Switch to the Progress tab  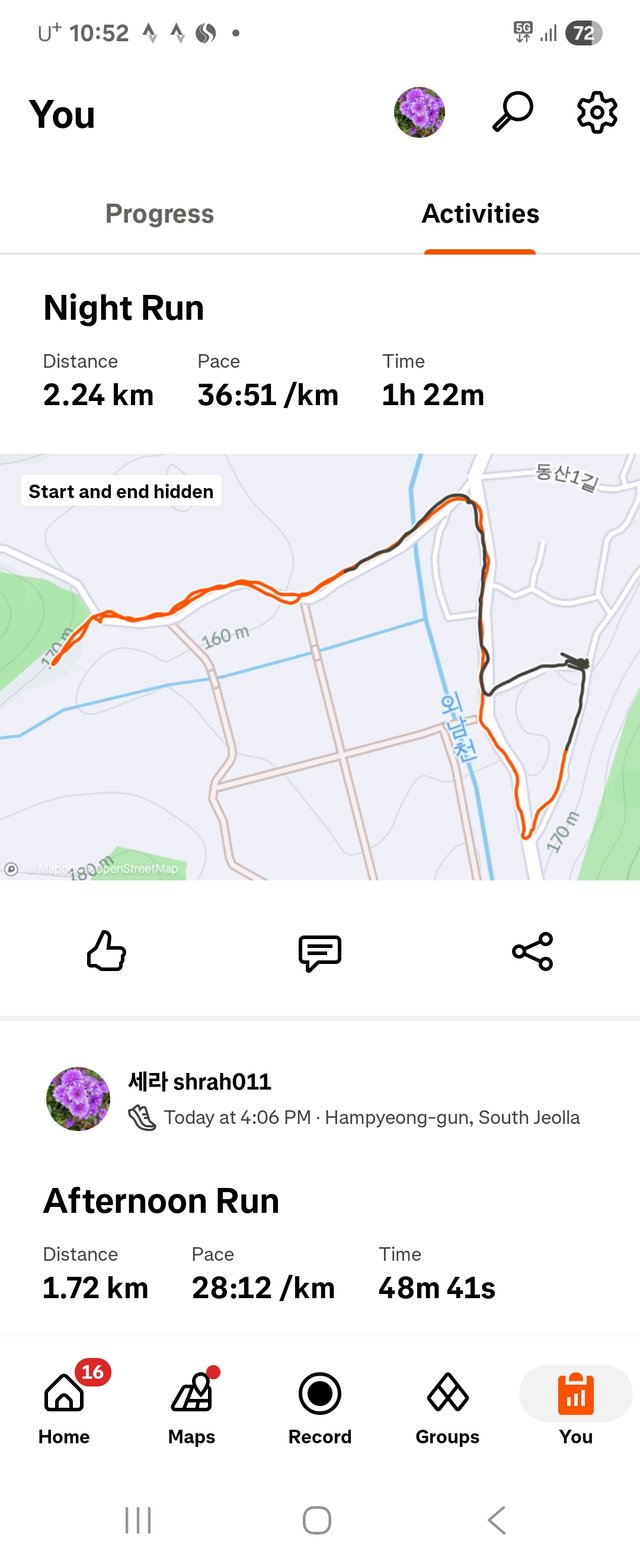(160, 214)
